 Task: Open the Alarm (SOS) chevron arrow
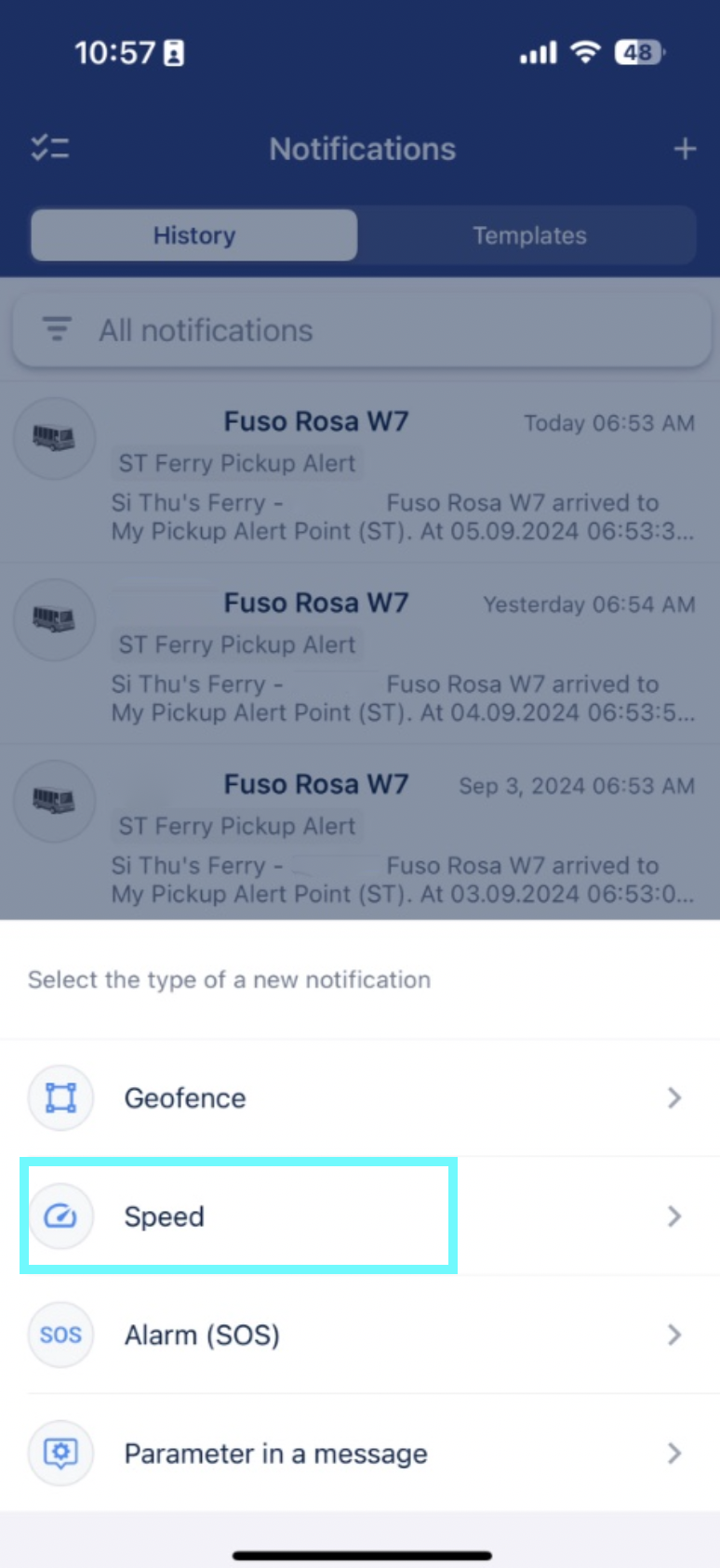pyautogui.click(x=675, y=1335)
